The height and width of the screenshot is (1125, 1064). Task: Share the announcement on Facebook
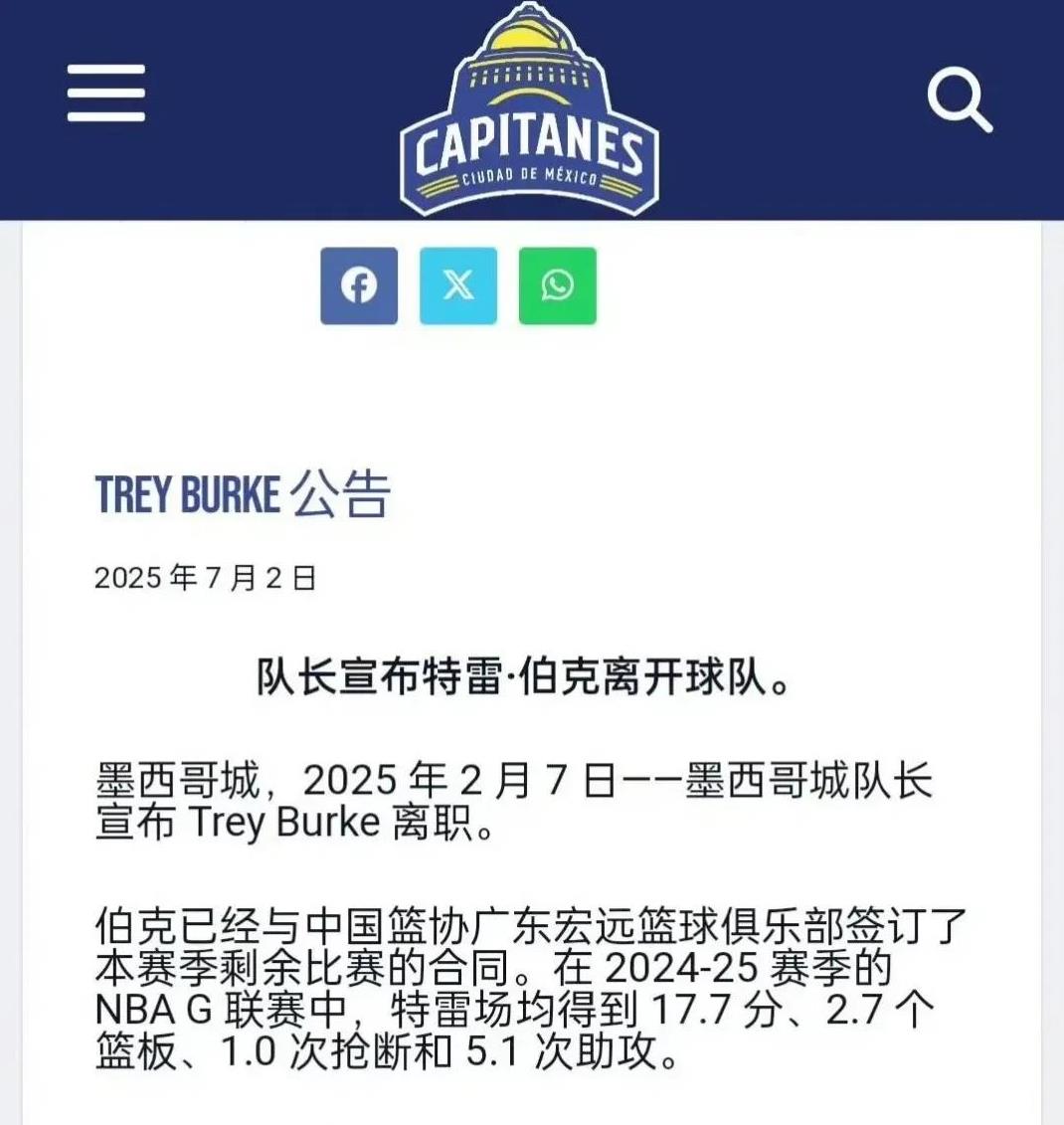359,286
